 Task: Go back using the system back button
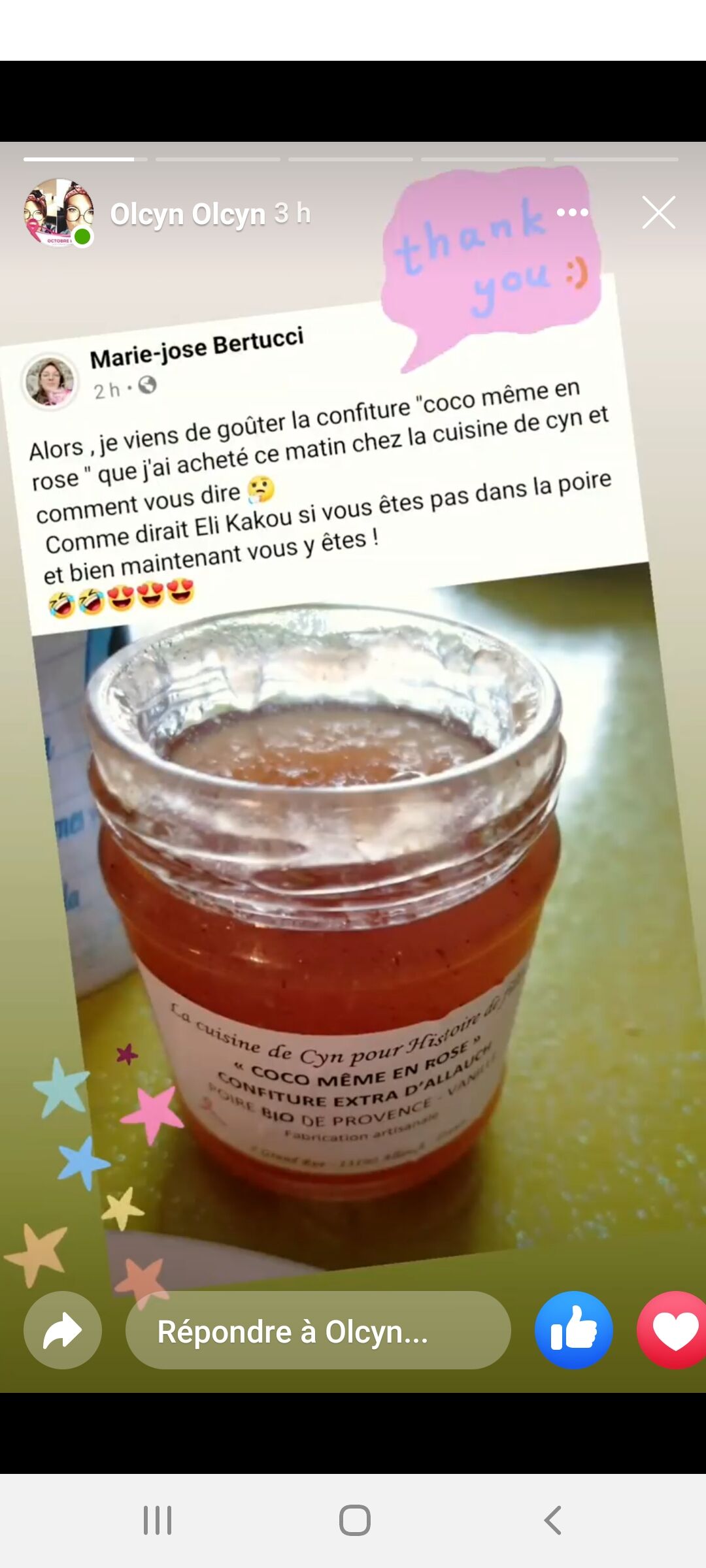[x=553, y=1520]
